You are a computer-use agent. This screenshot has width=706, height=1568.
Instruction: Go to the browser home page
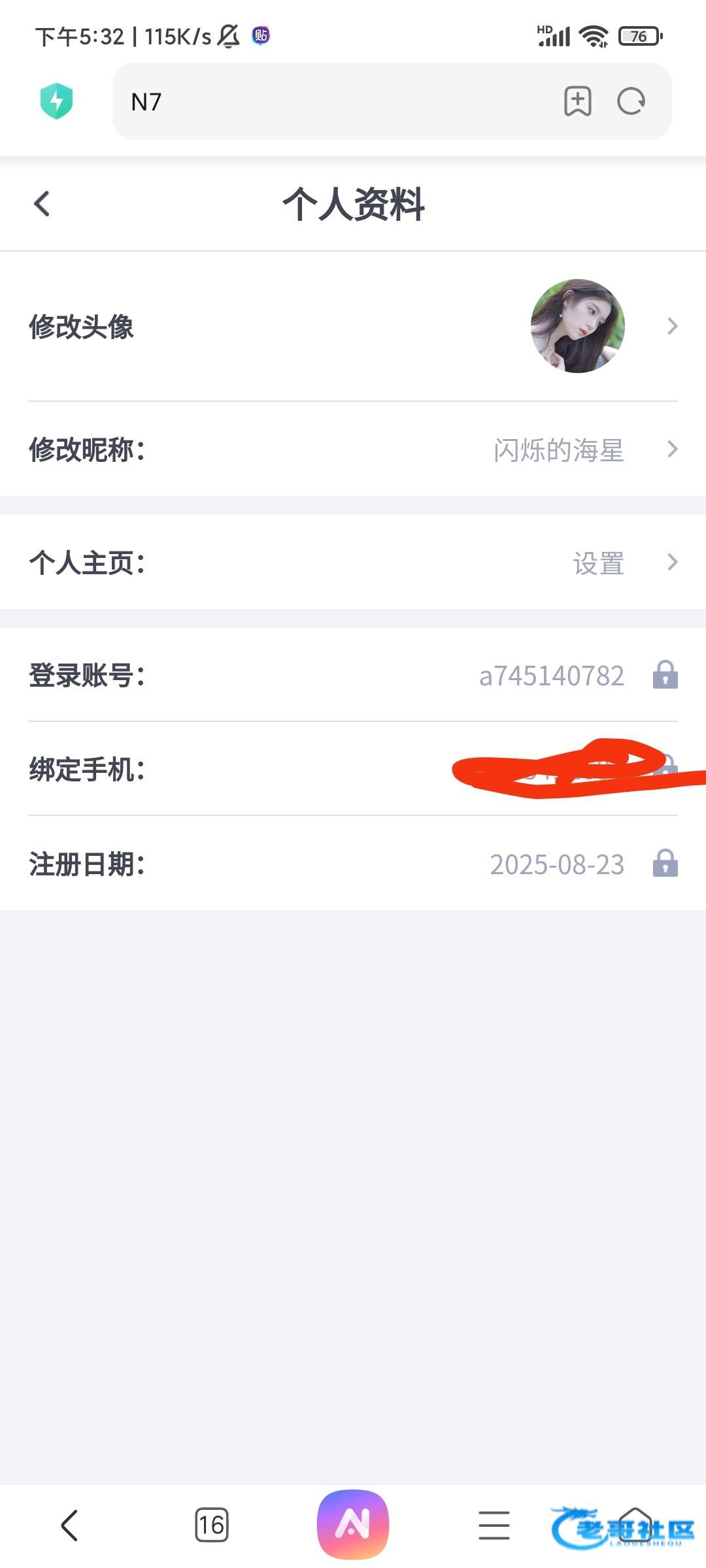[635, 1524]
